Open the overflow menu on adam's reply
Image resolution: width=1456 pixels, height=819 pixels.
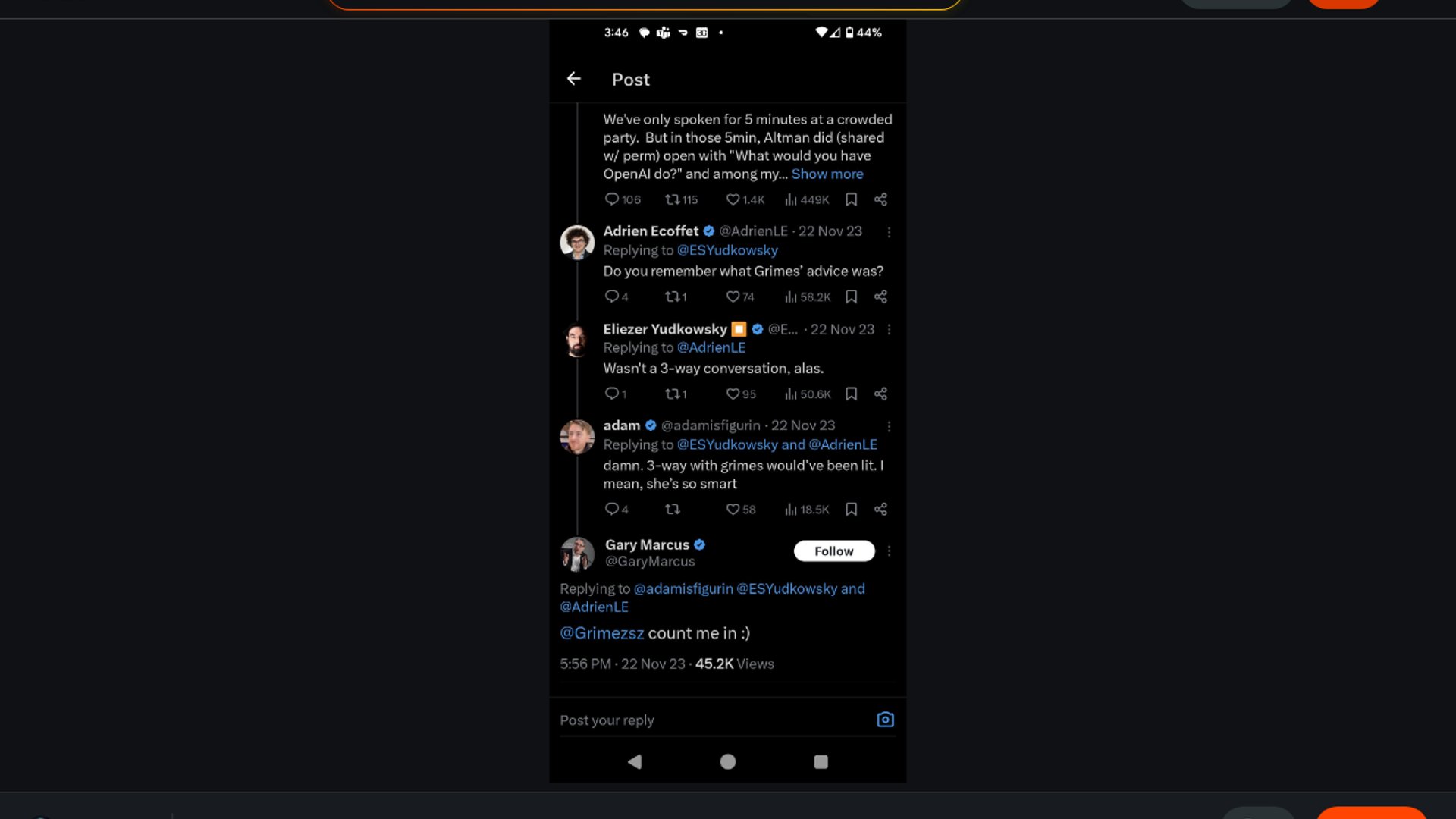coord(889,426)
